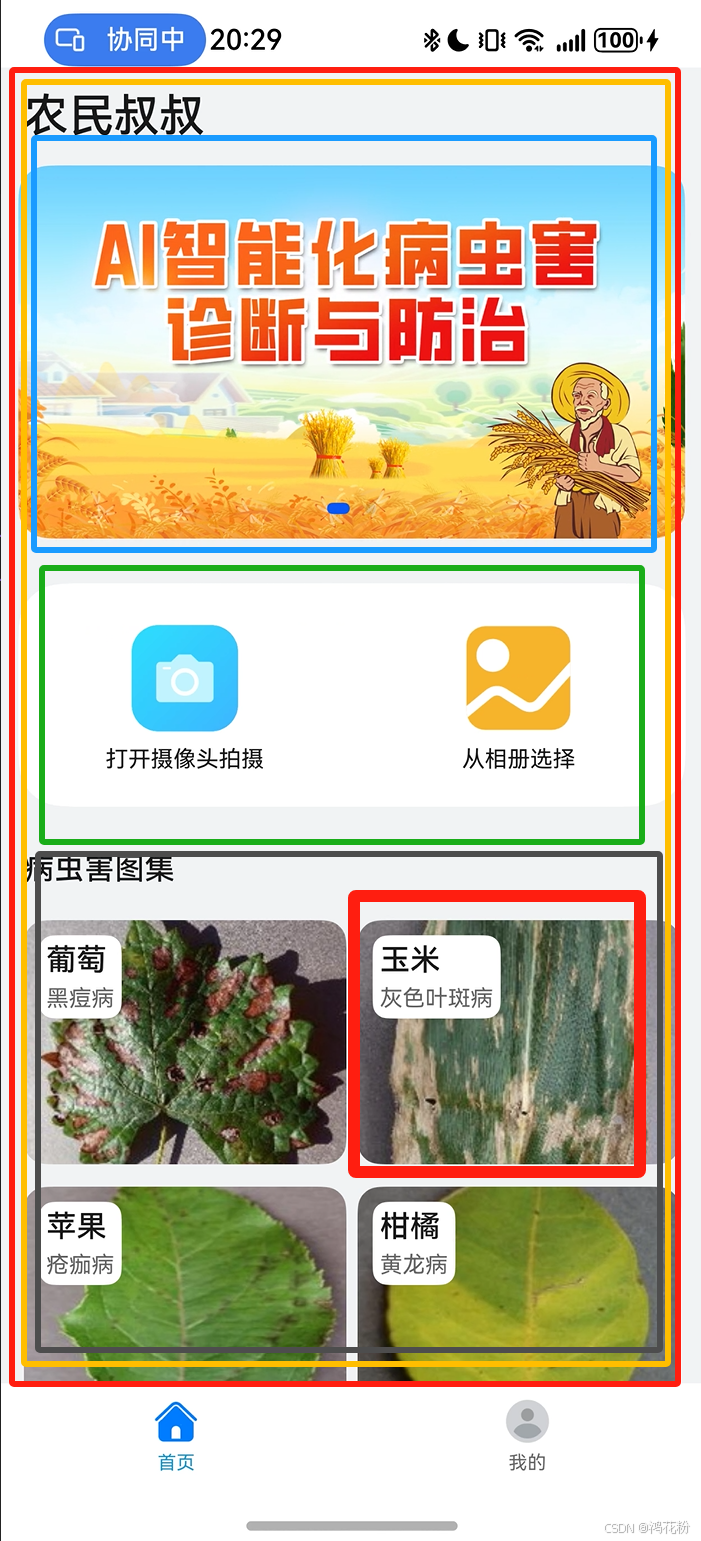This screenshot has height=1541, width=701.
Task: Open the 葡萄 黑痘病 card
Action: pyautogui.click(x=186, y=1041)
